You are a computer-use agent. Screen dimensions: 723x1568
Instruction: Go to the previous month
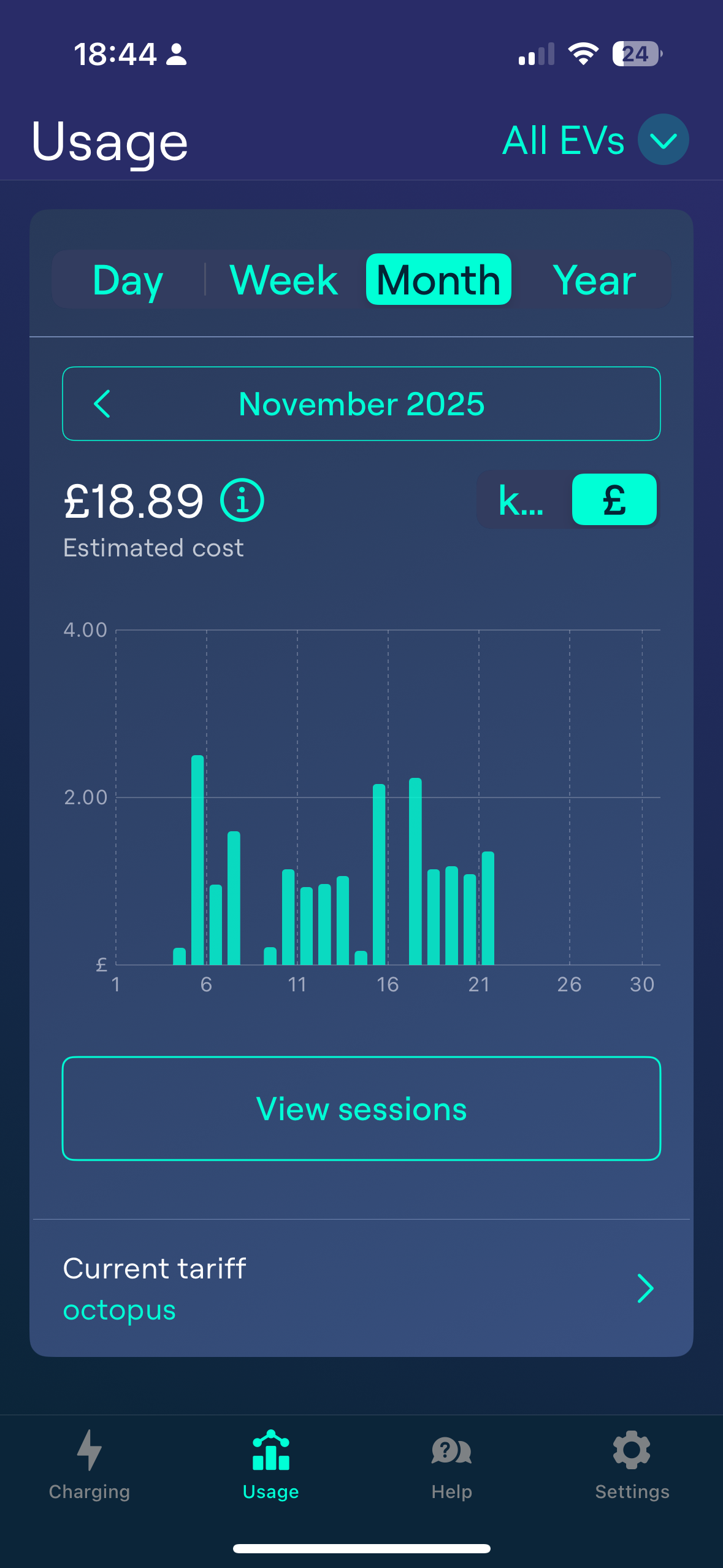tap(102, 404)
